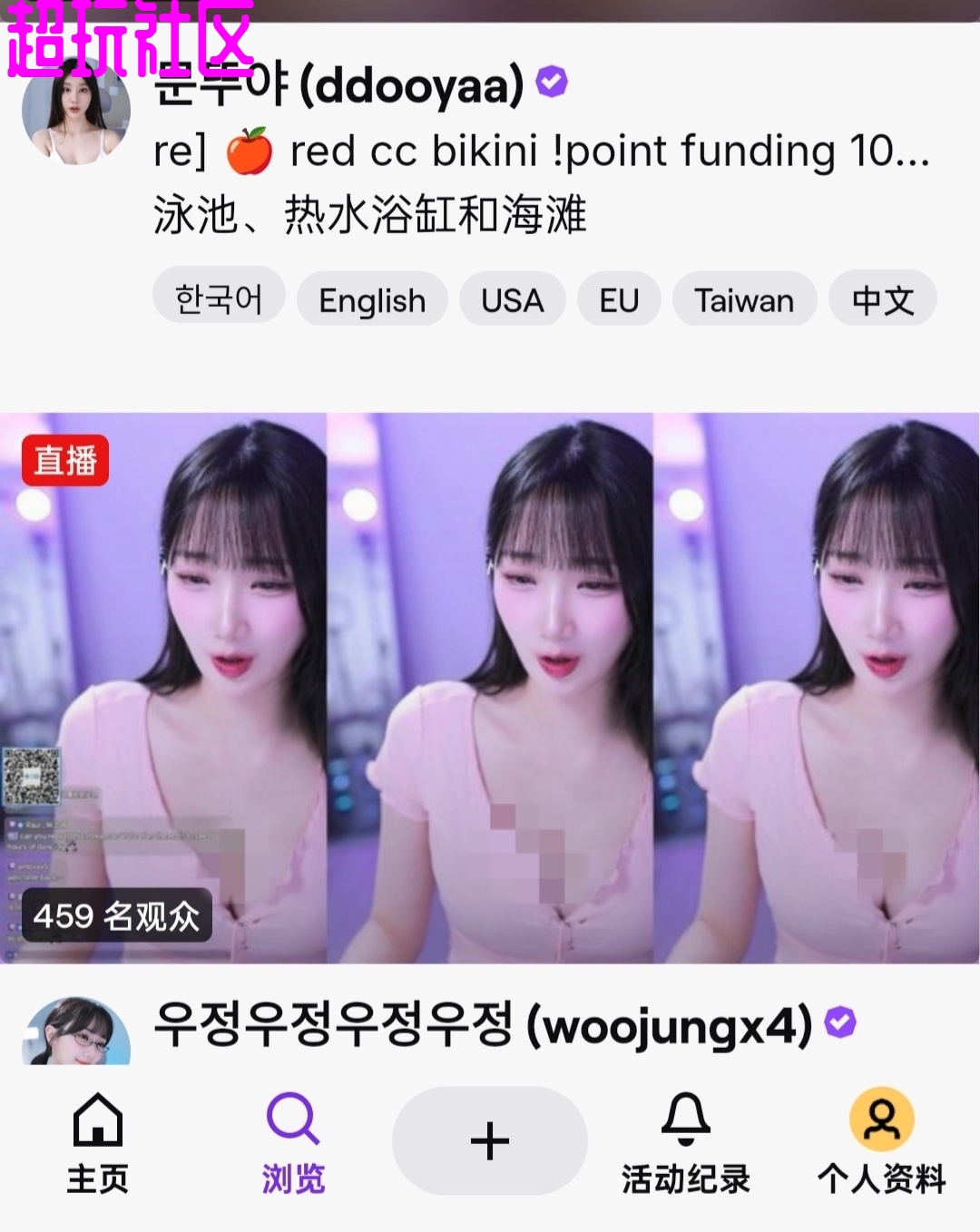Open the 个人资料 profile tab
The height and width of the screenshot is (1232, 980).
coord(881,1142)
